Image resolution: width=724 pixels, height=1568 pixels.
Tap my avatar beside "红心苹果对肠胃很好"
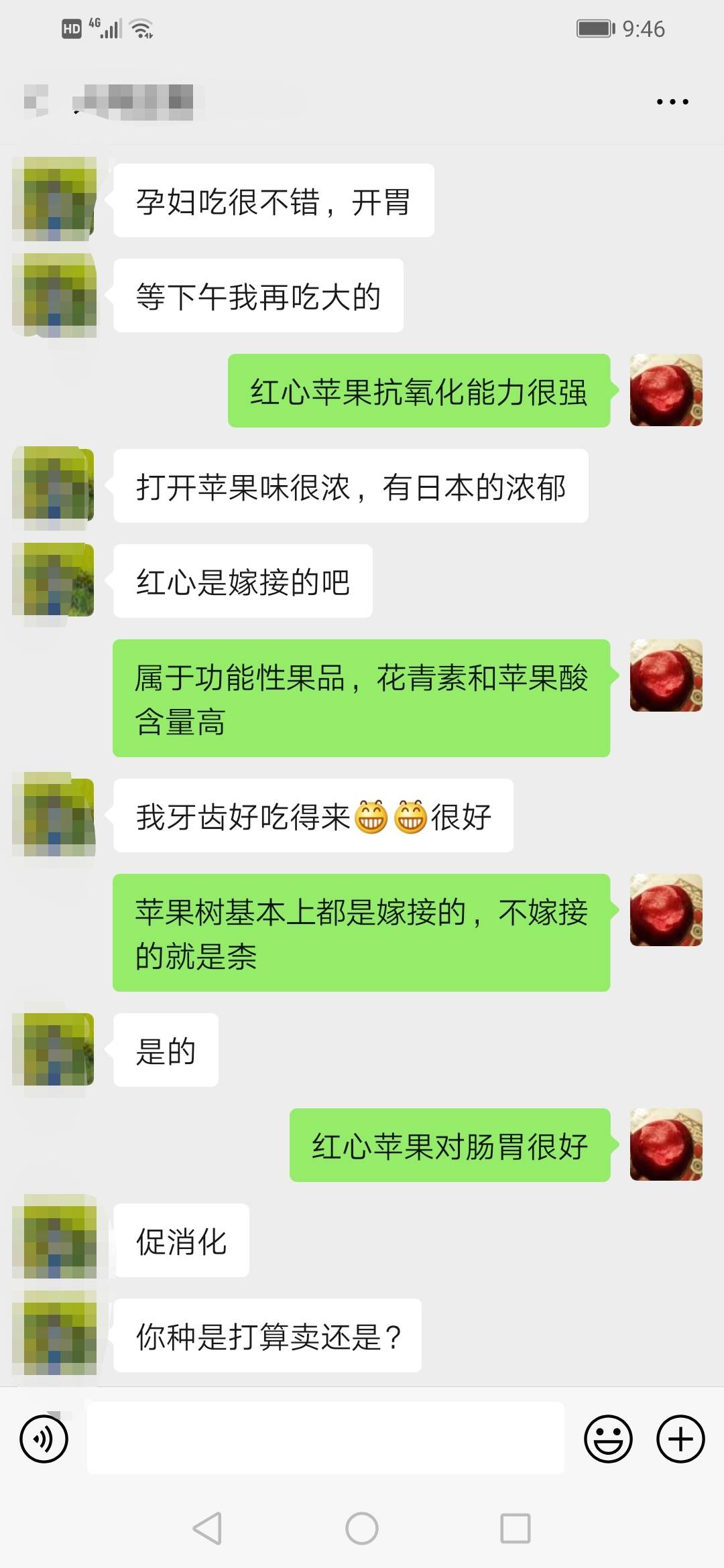(x=666, y=1145)
